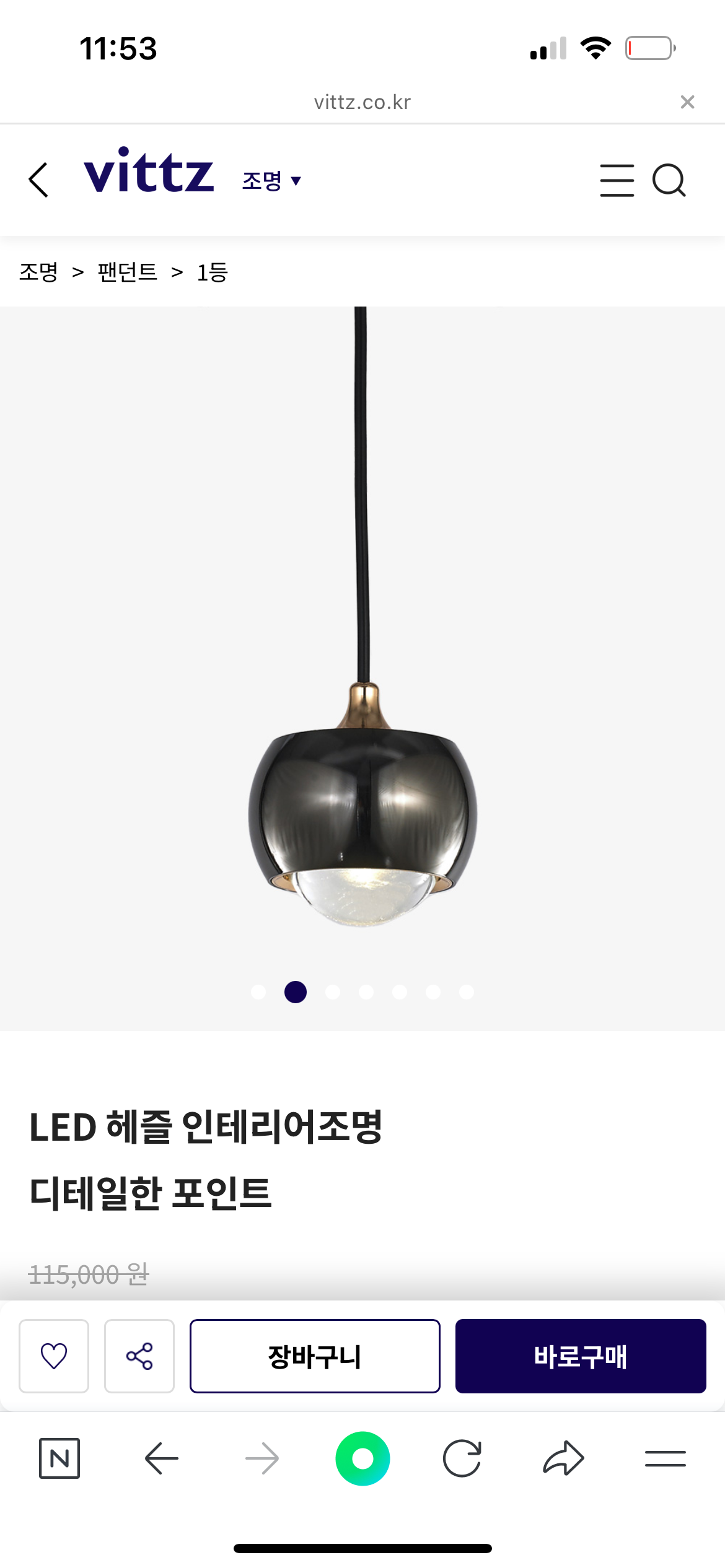Viewport: 725px width, 1568px height.
Task: Open the hamburger menu
Action: (x=617, y=180)
